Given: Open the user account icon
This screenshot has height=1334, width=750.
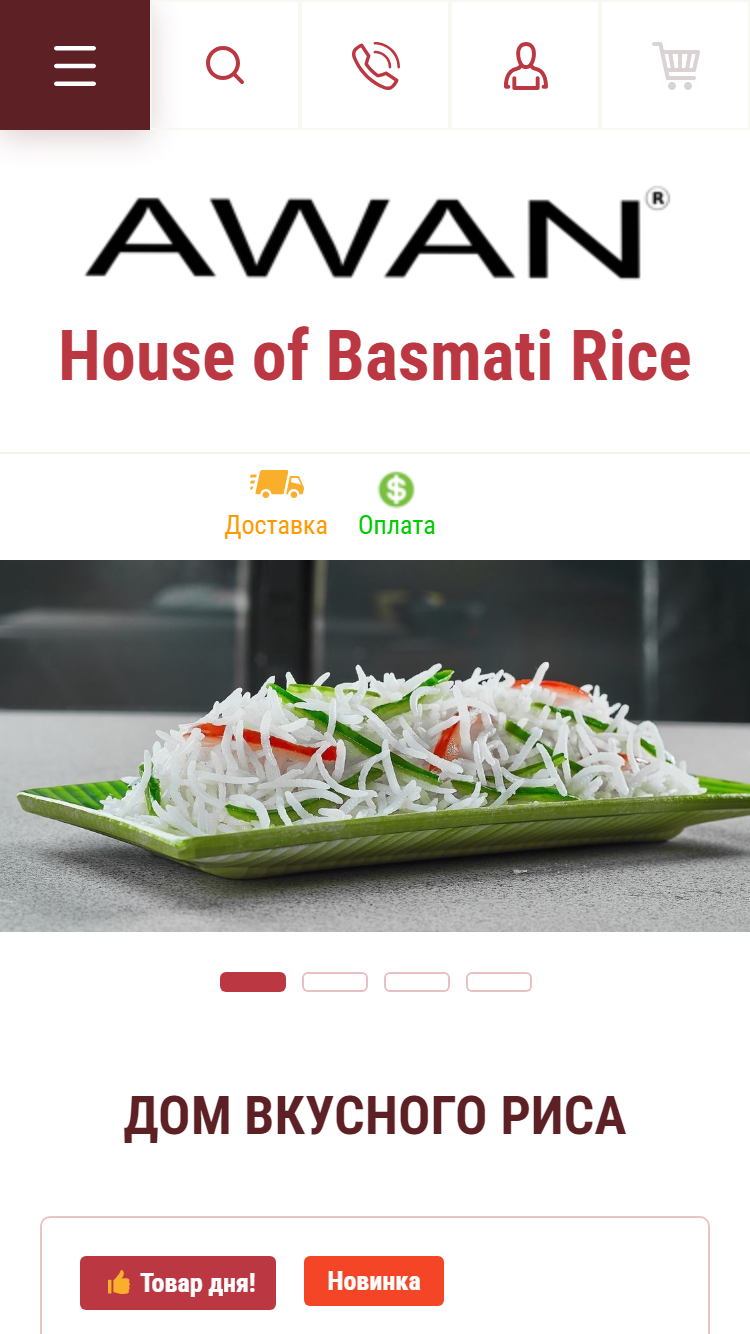Looking at the screenshot, I should tap(525, 65).
